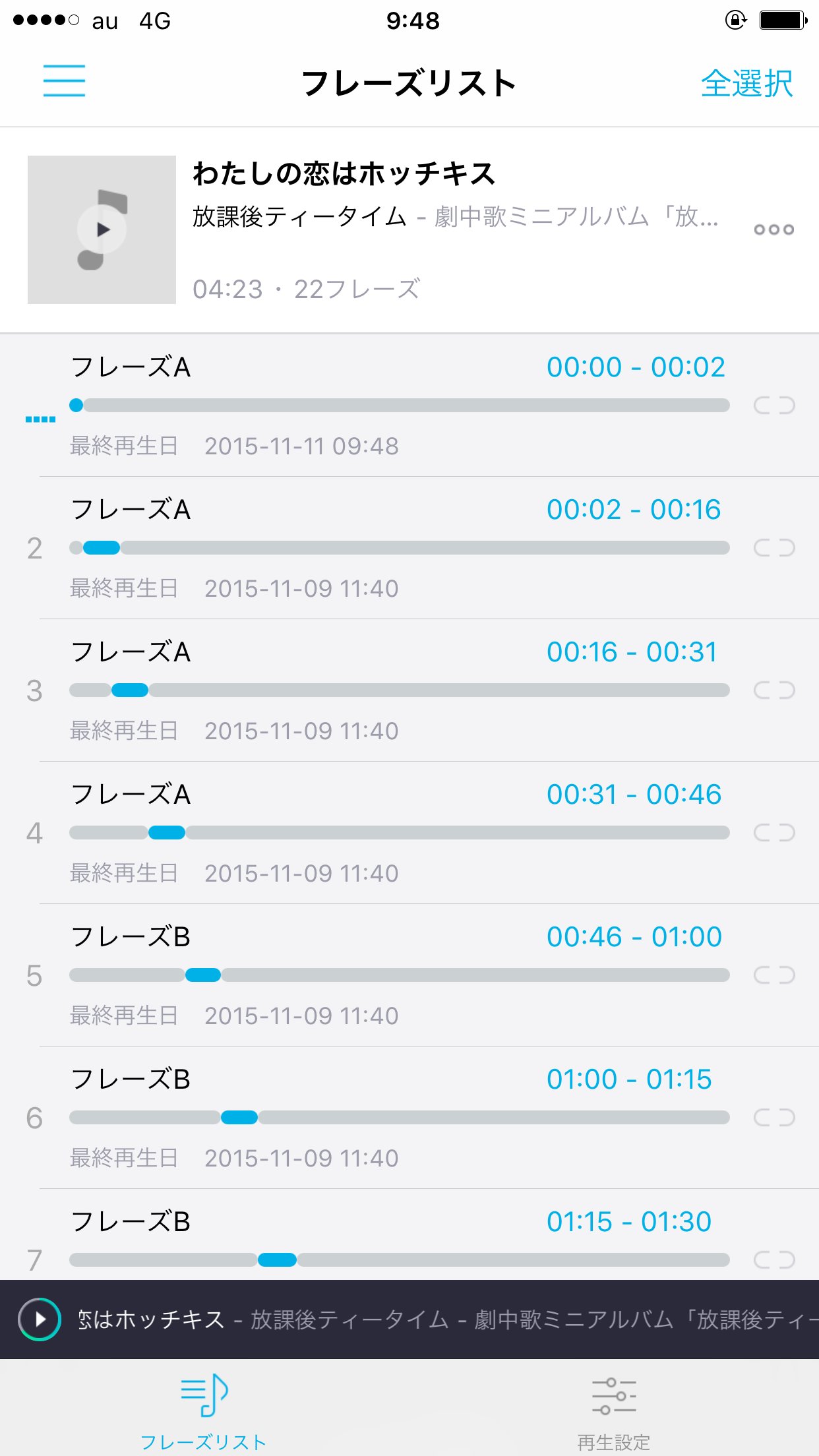The width and height of the screenshot is (819, 1456).
Task: Select phrase 6 at 01:00 - 01:15
Action: click(409, 1118)
